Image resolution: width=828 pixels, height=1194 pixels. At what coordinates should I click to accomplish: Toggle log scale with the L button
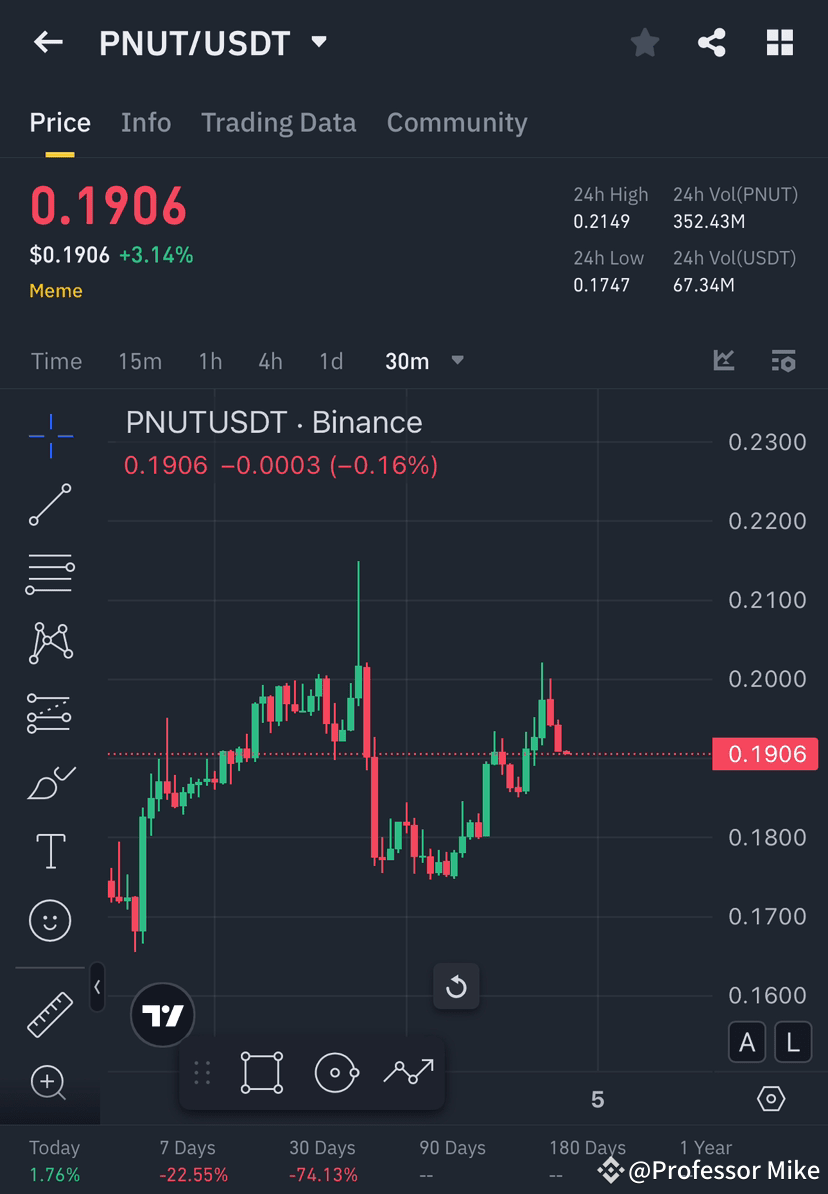click(792, 1042)
